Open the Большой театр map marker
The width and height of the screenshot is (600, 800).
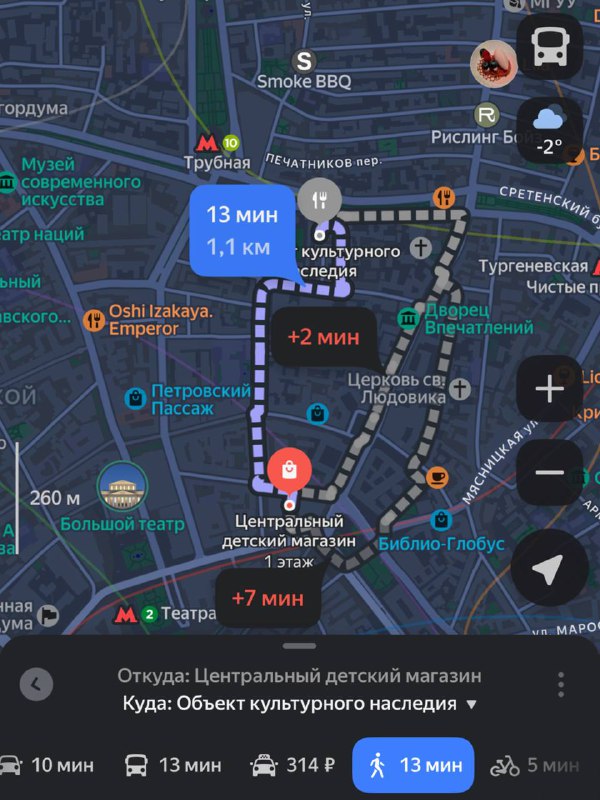(x=121, y=488)
